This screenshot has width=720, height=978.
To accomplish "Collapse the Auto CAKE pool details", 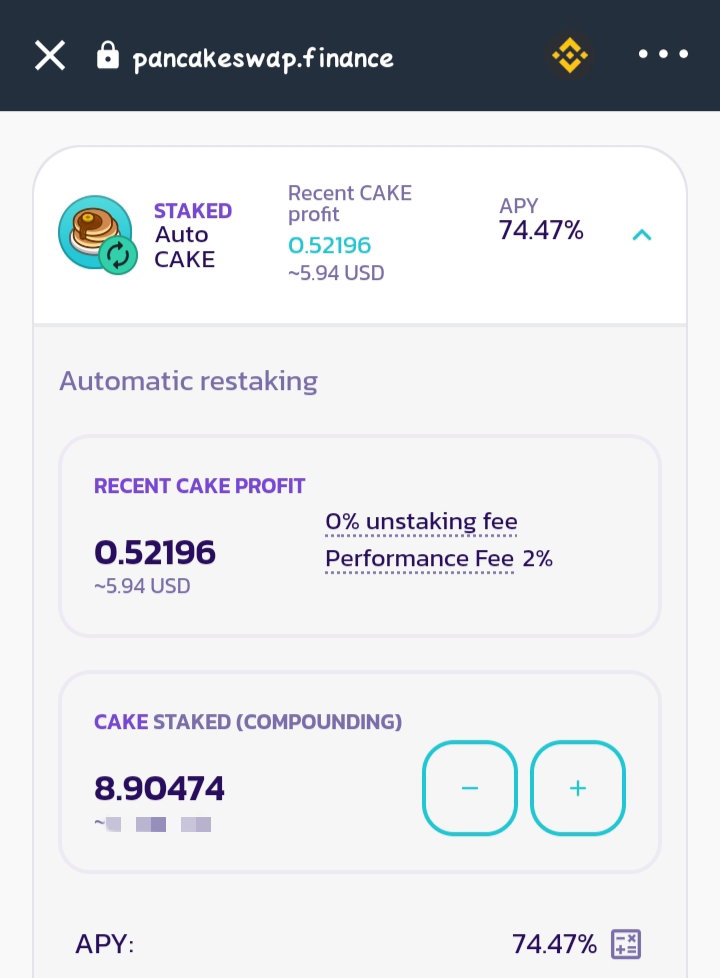I will click(x=642, y=235).
